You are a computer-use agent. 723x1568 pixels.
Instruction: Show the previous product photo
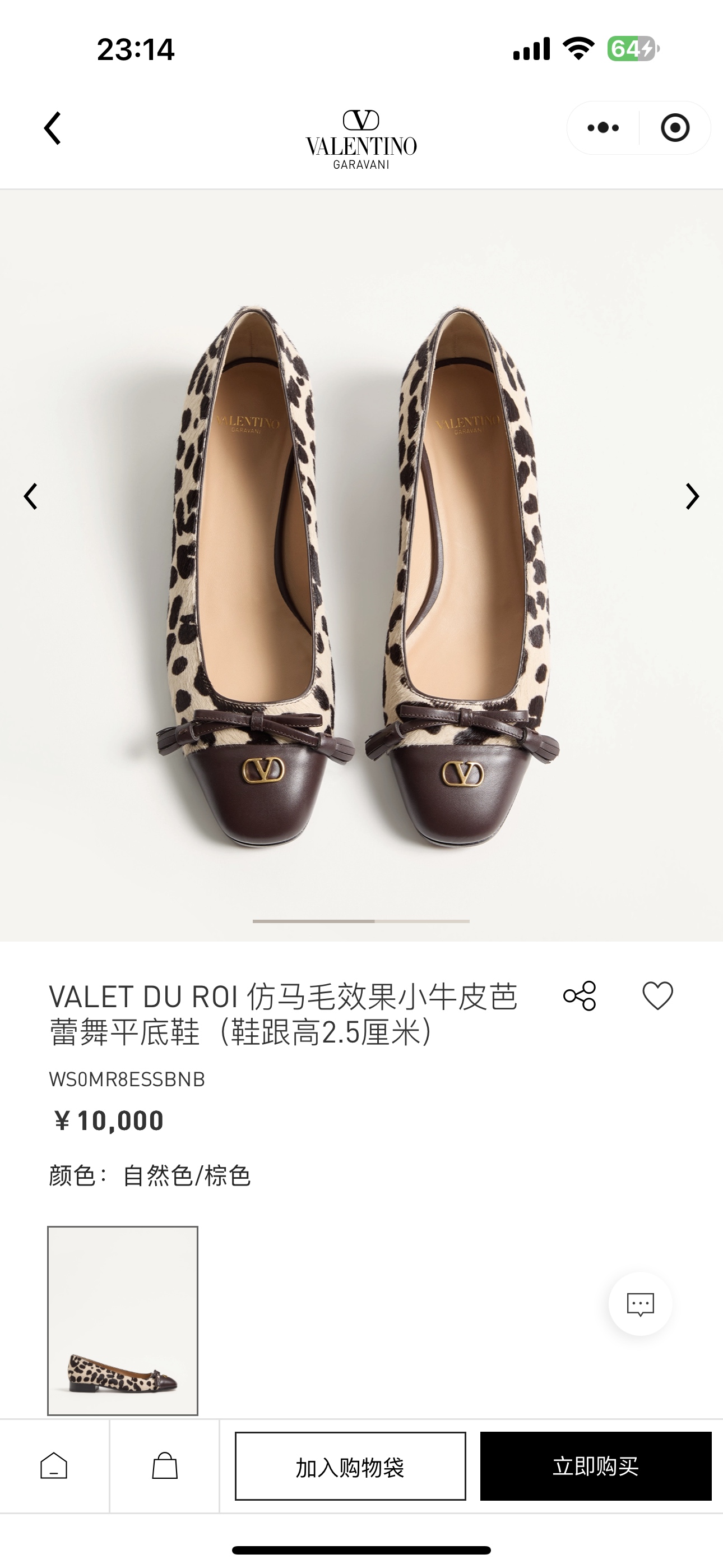[30, 496]
